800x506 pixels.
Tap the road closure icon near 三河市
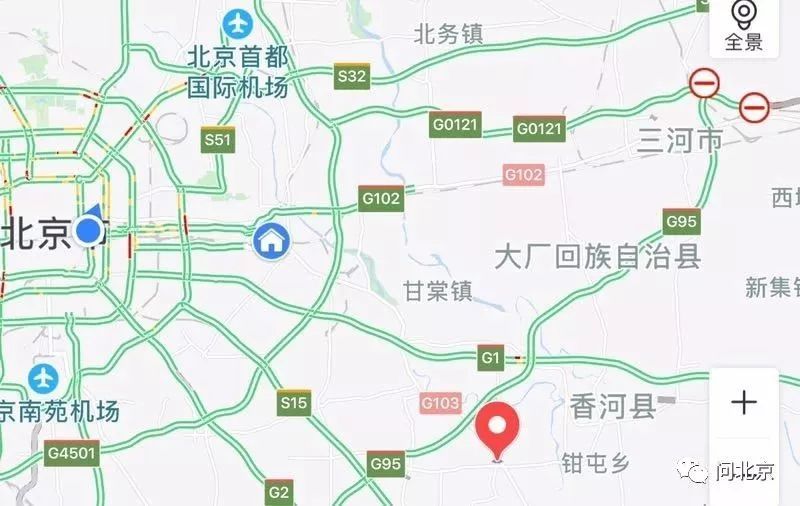(705, 84)
